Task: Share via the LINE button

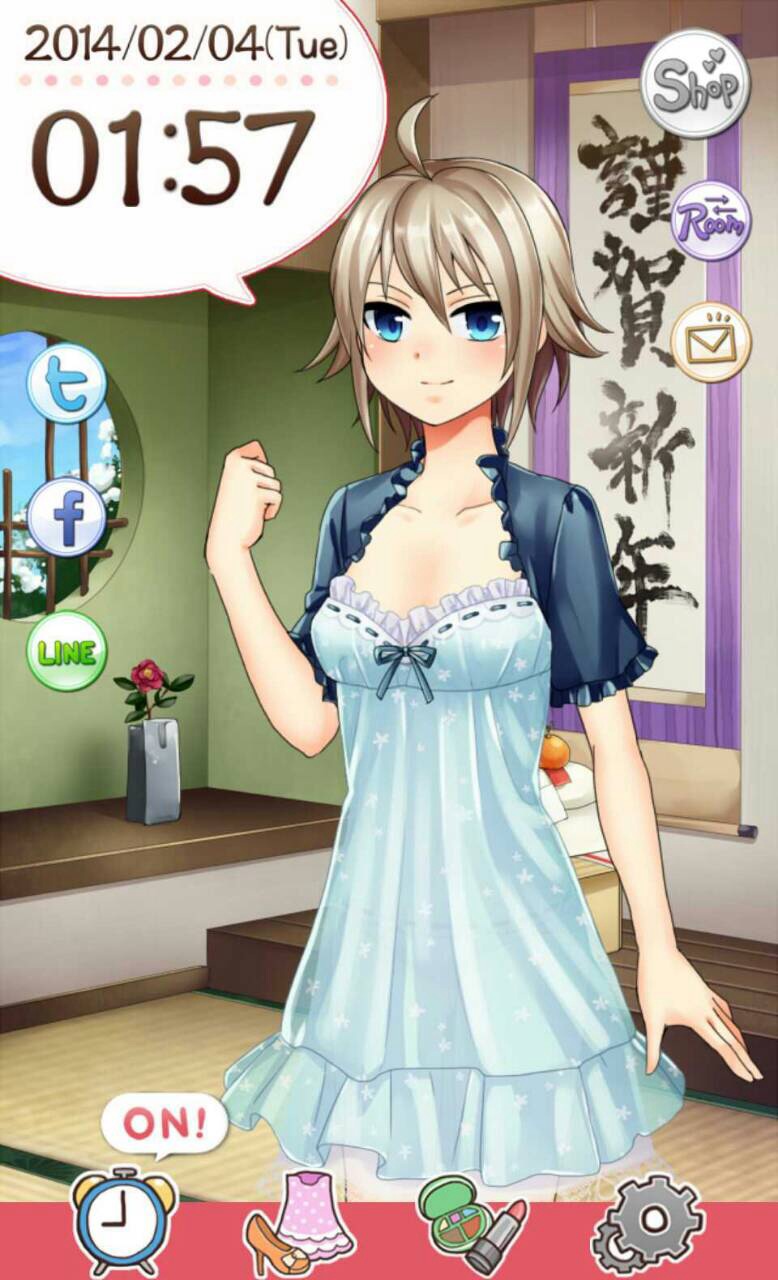Action: (x=66, y=652)
